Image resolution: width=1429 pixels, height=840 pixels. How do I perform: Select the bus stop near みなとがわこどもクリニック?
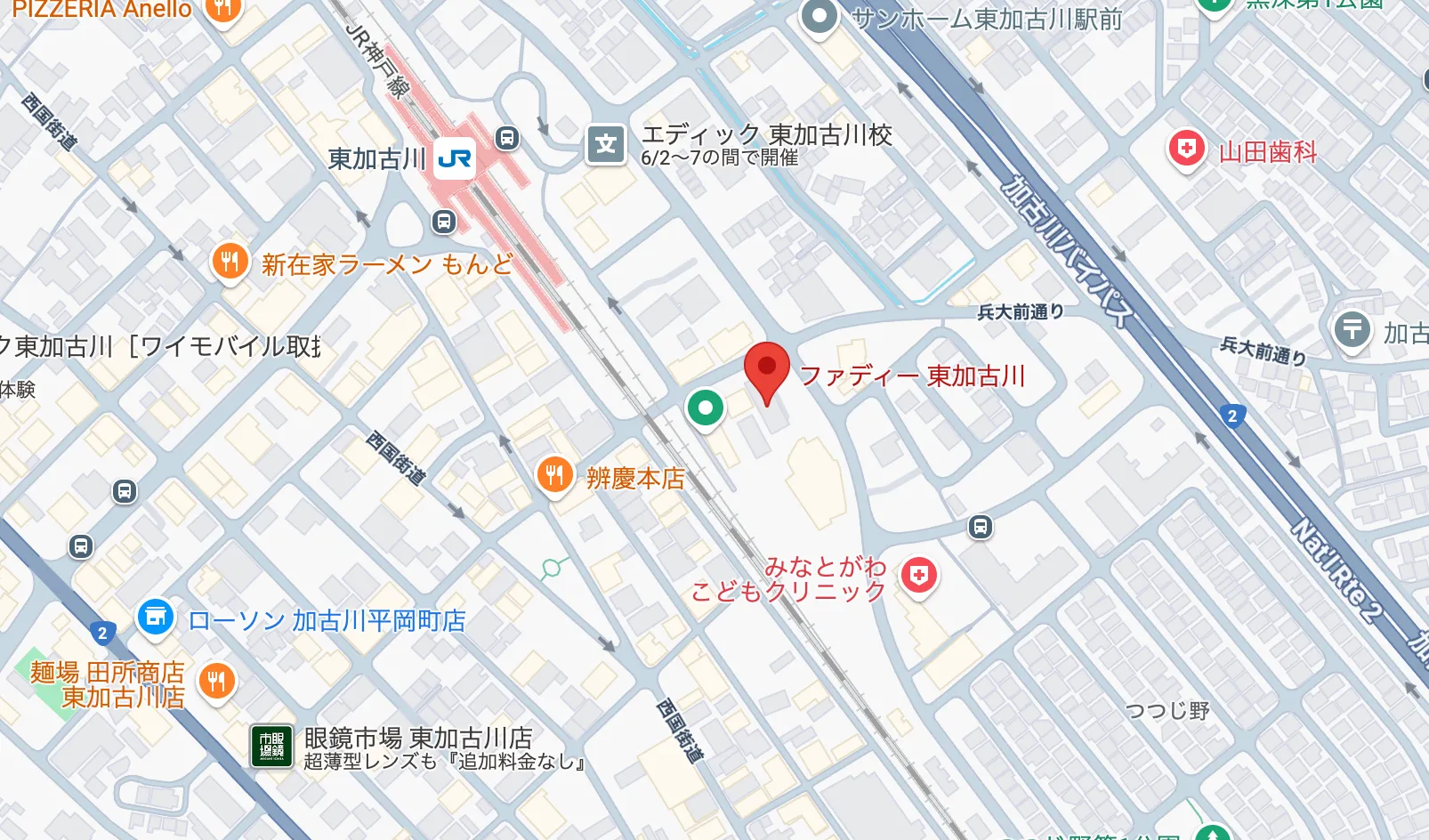pos(980,527)
